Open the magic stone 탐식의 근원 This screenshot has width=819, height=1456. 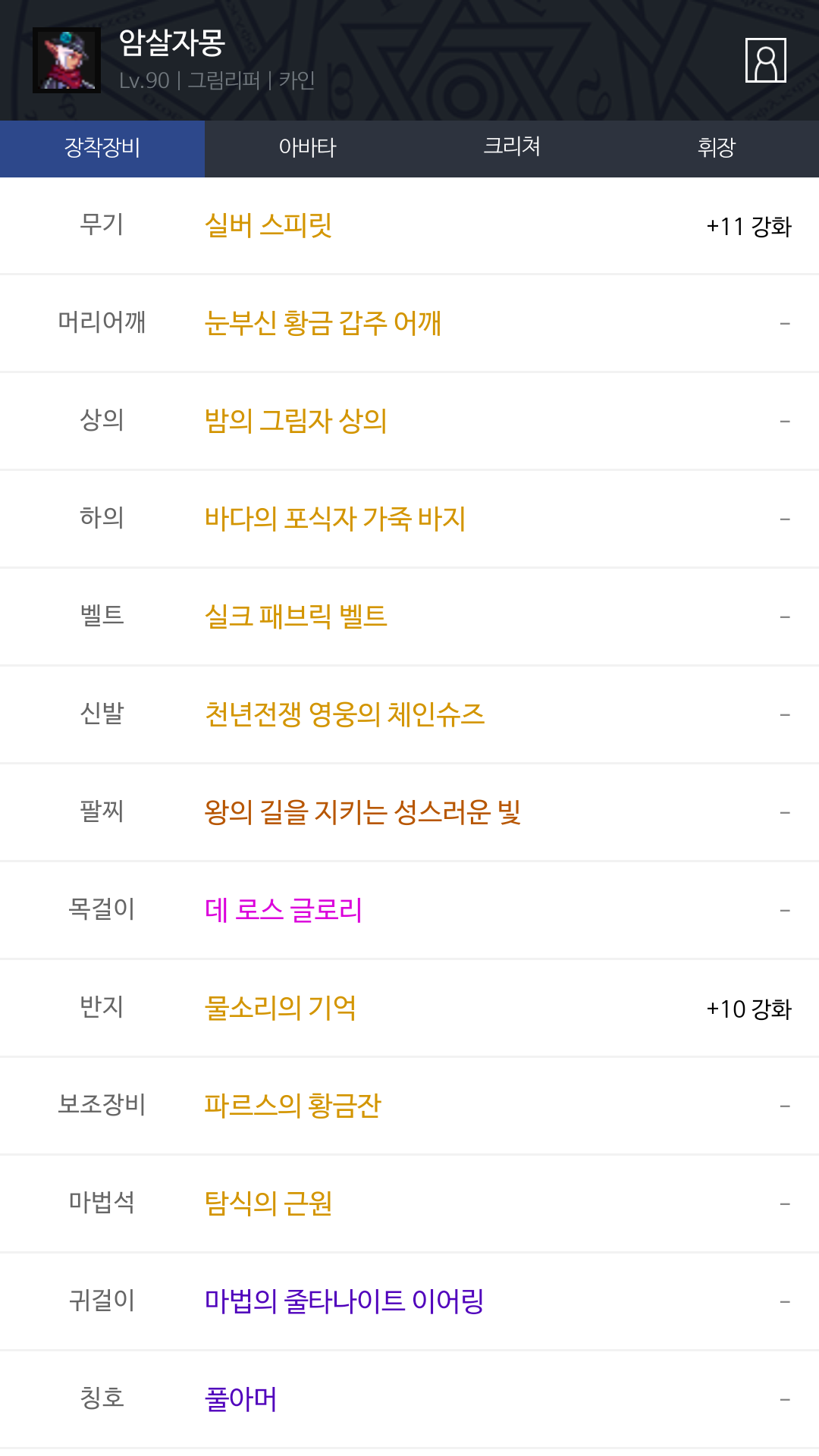click(x=268, y=1203)
